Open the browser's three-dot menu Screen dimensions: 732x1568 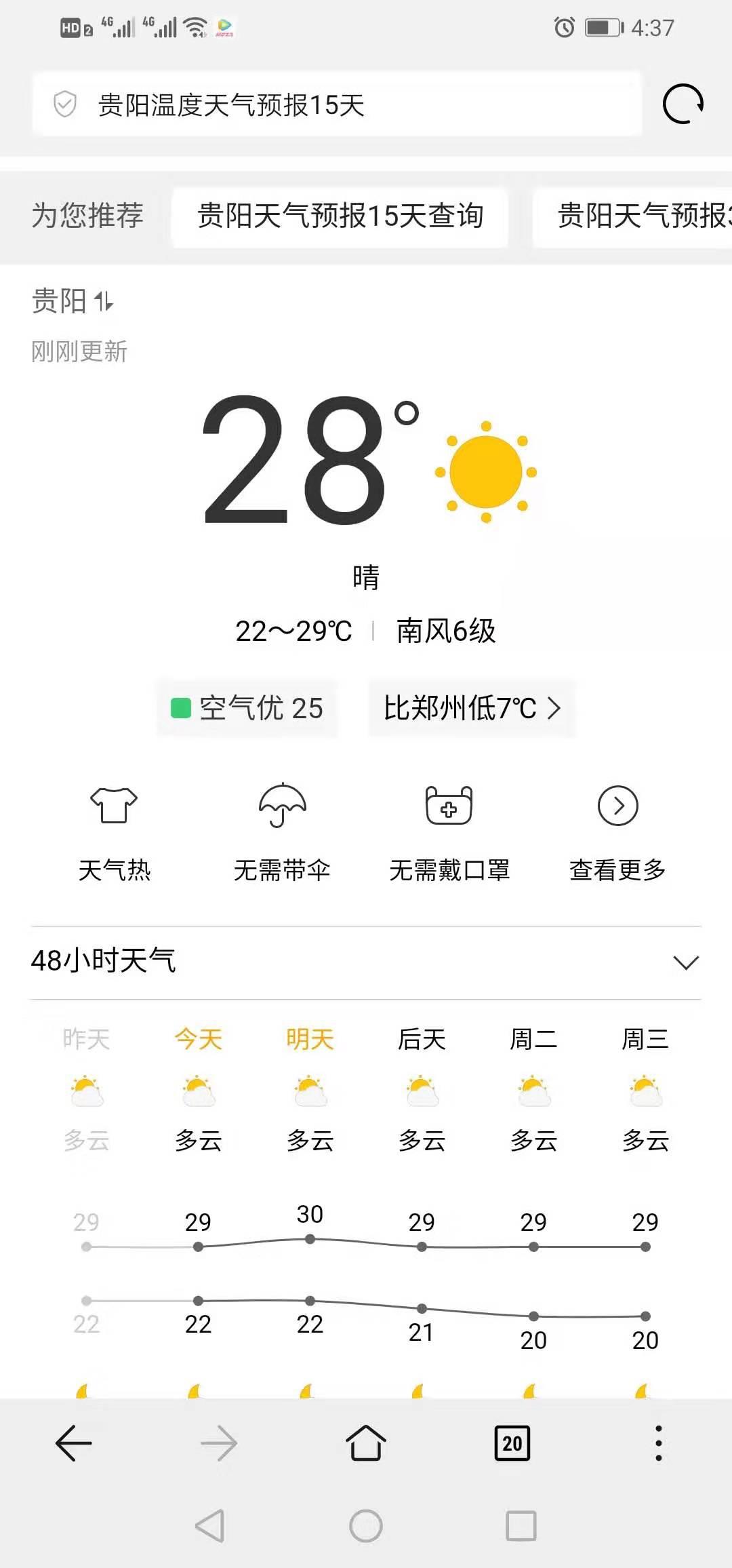click(659, 1443)
